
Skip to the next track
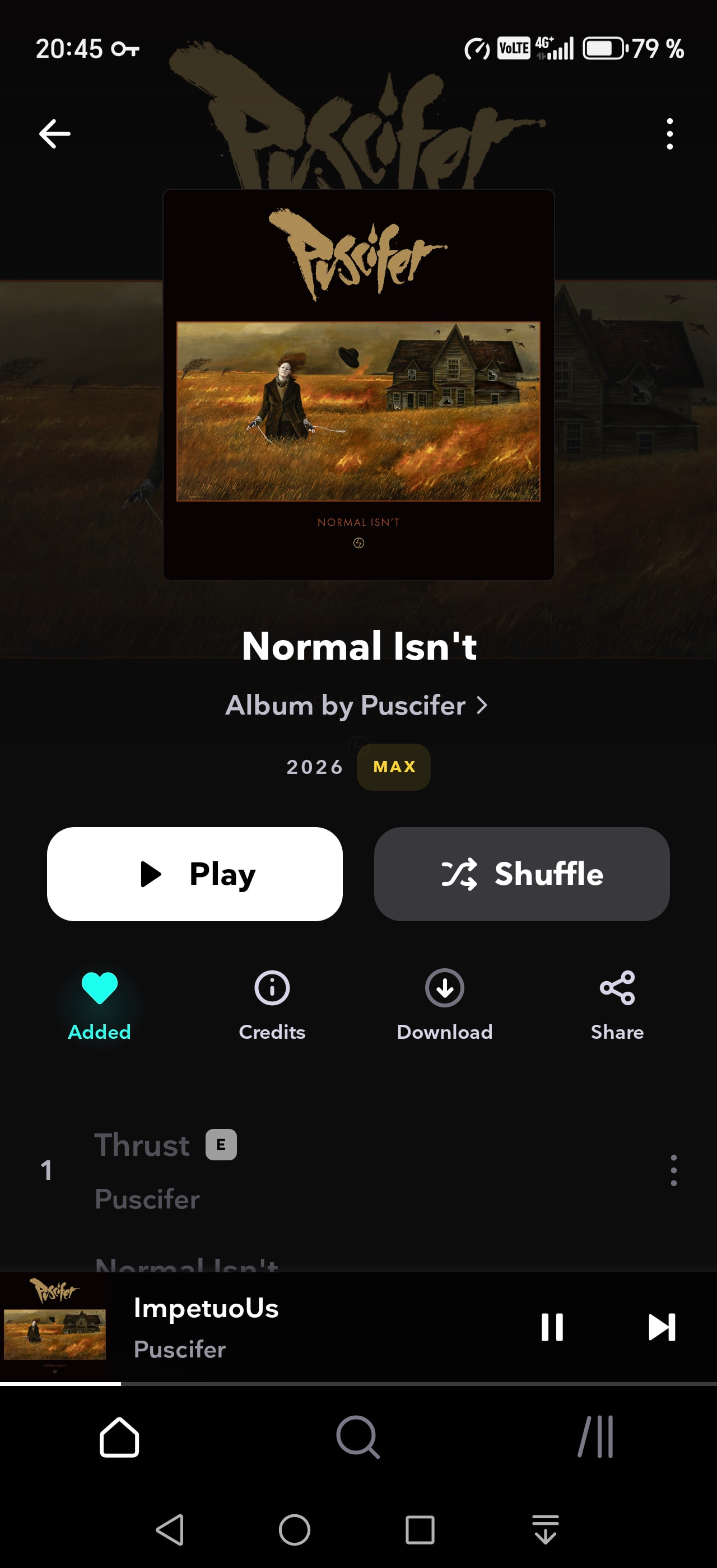662,1327
